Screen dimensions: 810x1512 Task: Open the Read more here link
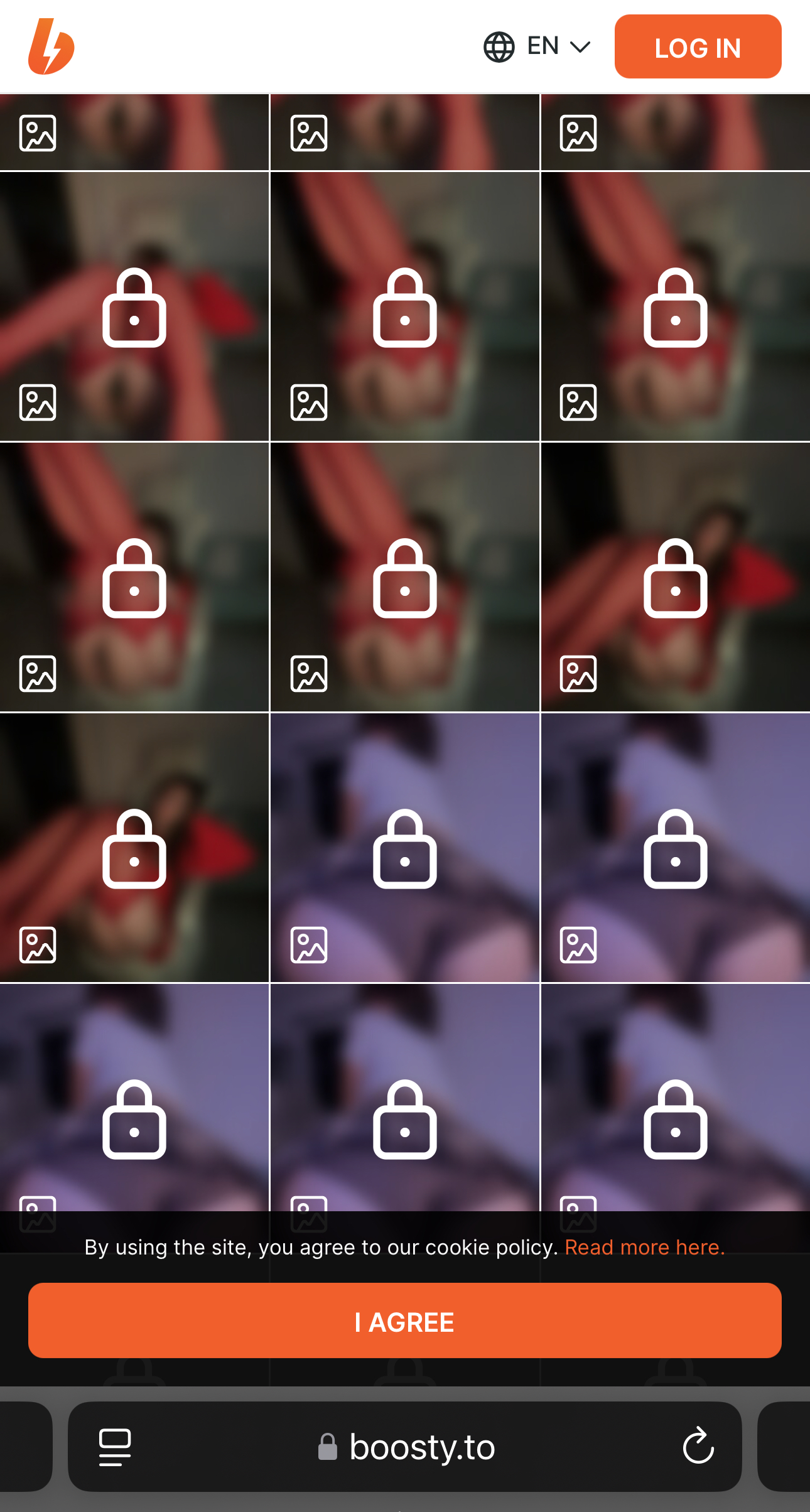645,1247
